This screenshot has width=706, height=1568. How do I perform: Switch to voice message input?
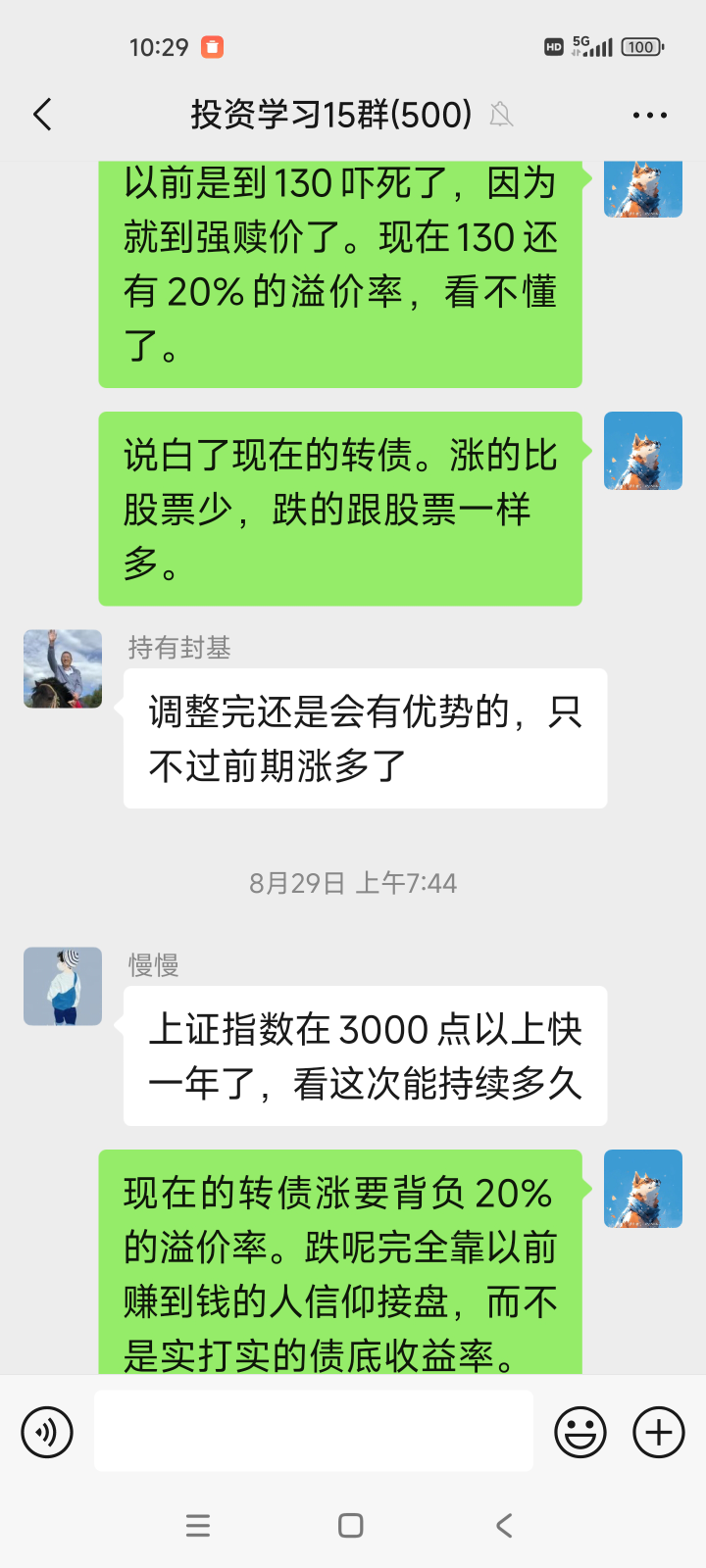(47, 1432)
